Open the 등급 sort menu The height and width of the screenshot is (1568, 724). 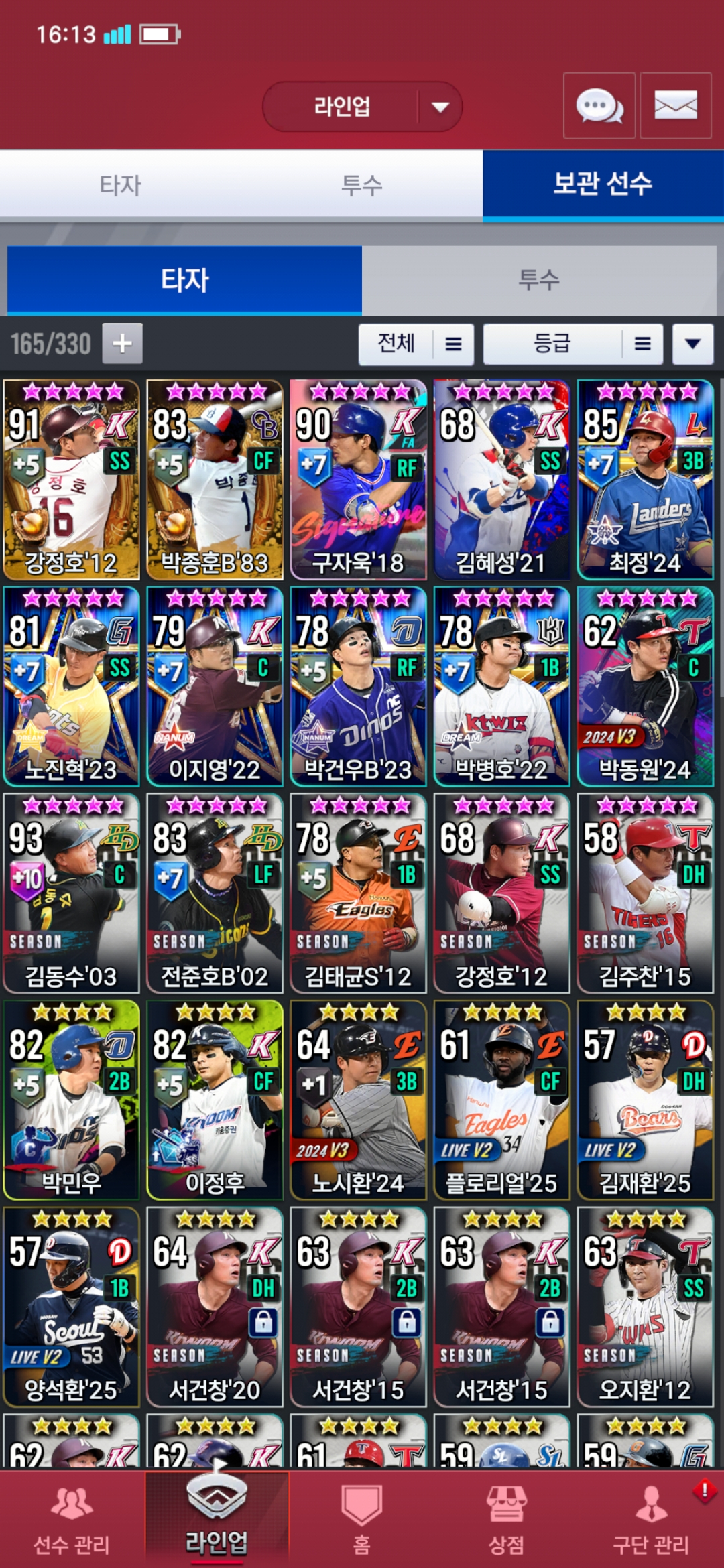point(573,344)
